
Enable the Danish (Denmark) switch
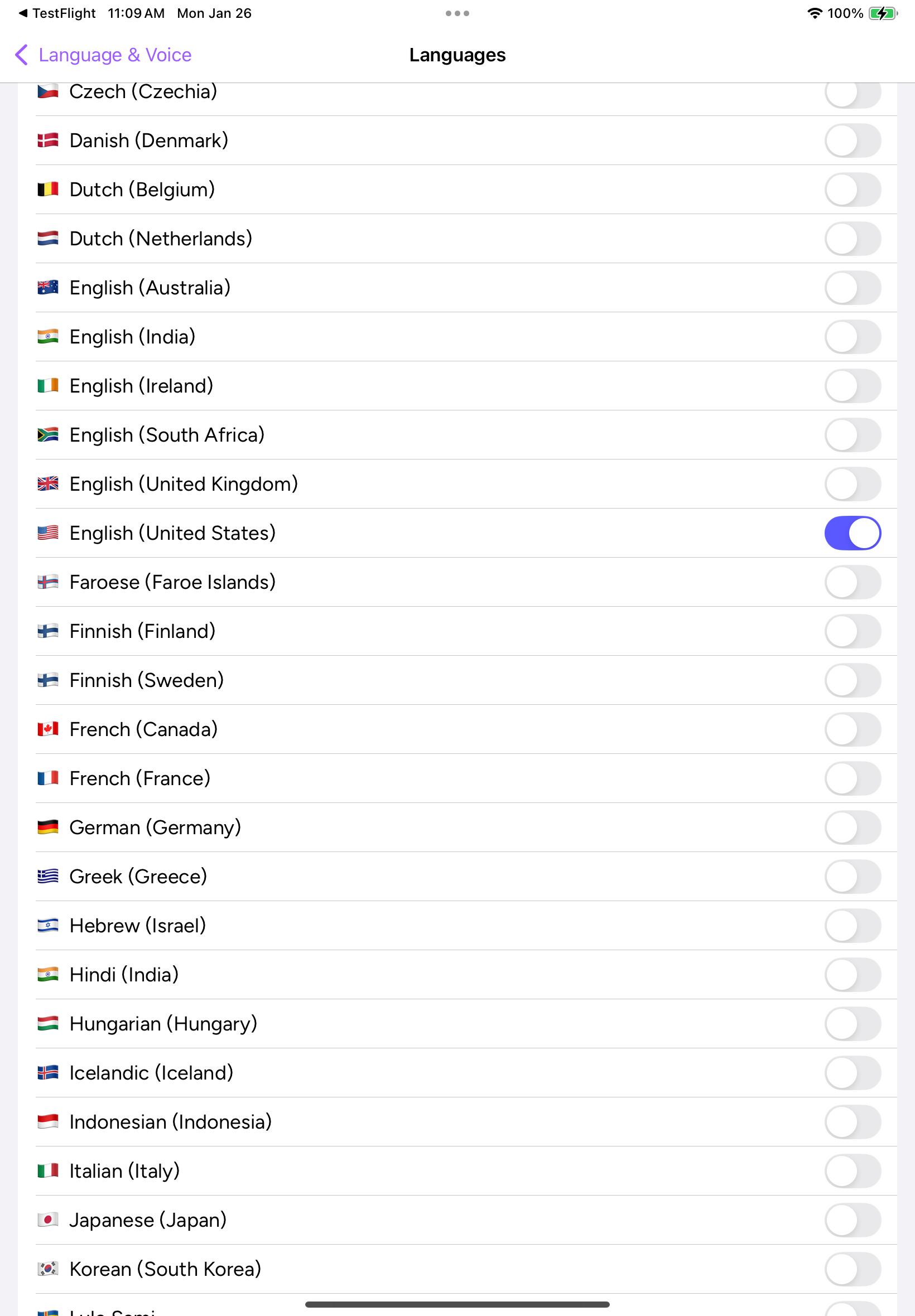tap(852, 141)
